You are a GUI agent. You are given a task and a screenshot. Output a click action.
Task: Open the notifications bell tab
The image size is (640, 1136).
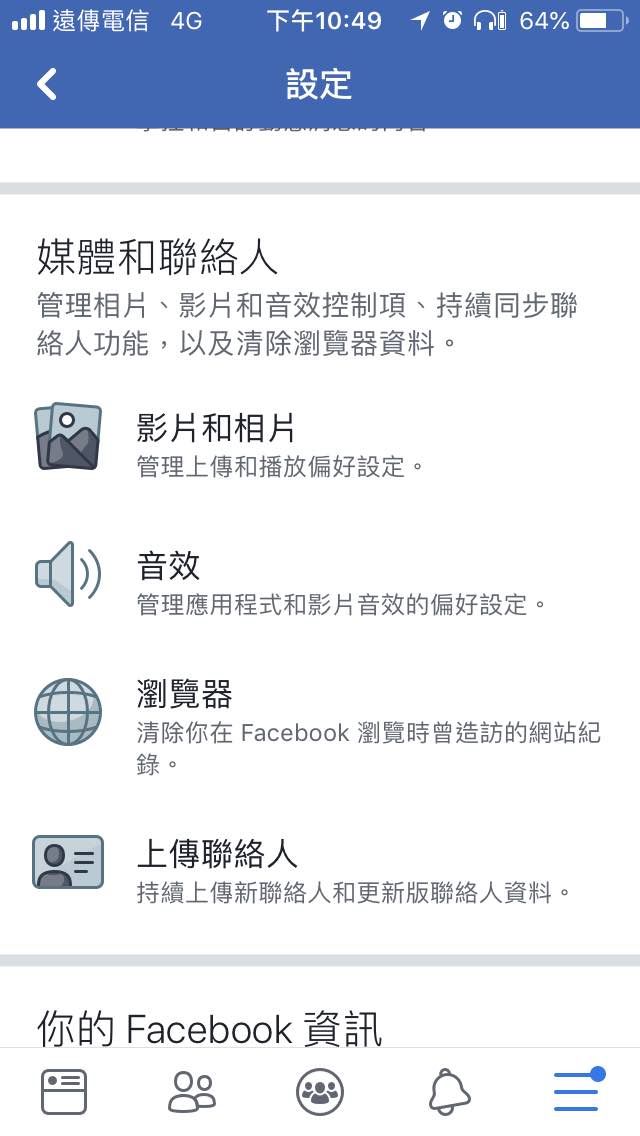pos(449,1091)
